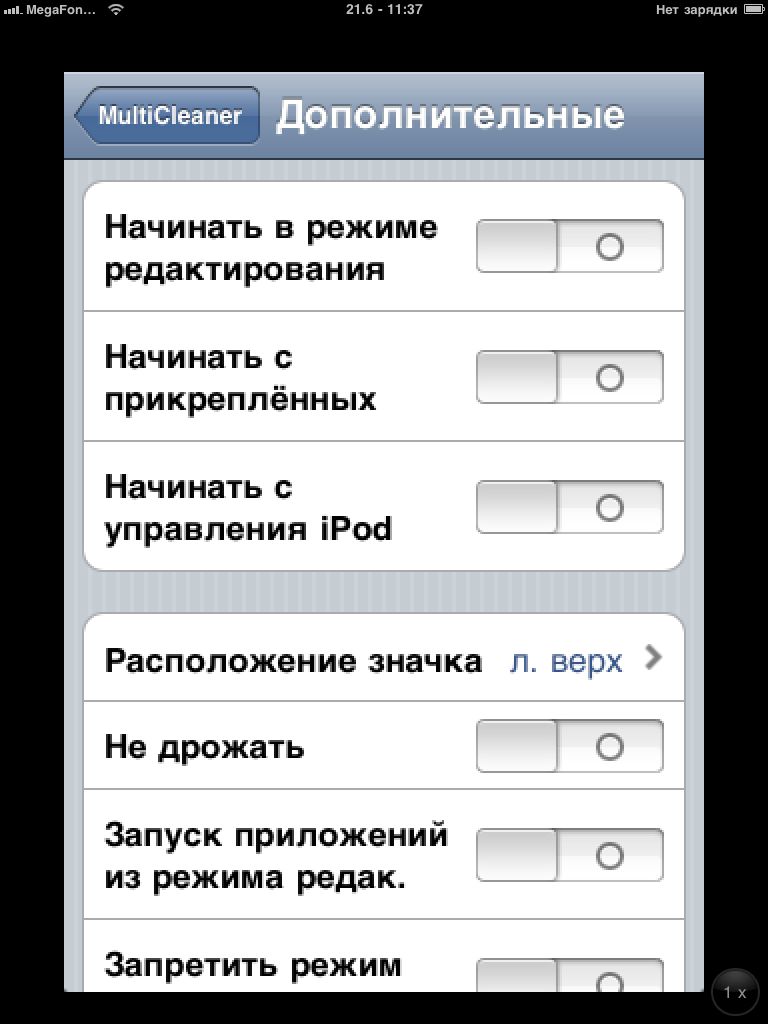Open Расположение значка setting
This screenshot has height=1024, width=768.
(384, 660)
